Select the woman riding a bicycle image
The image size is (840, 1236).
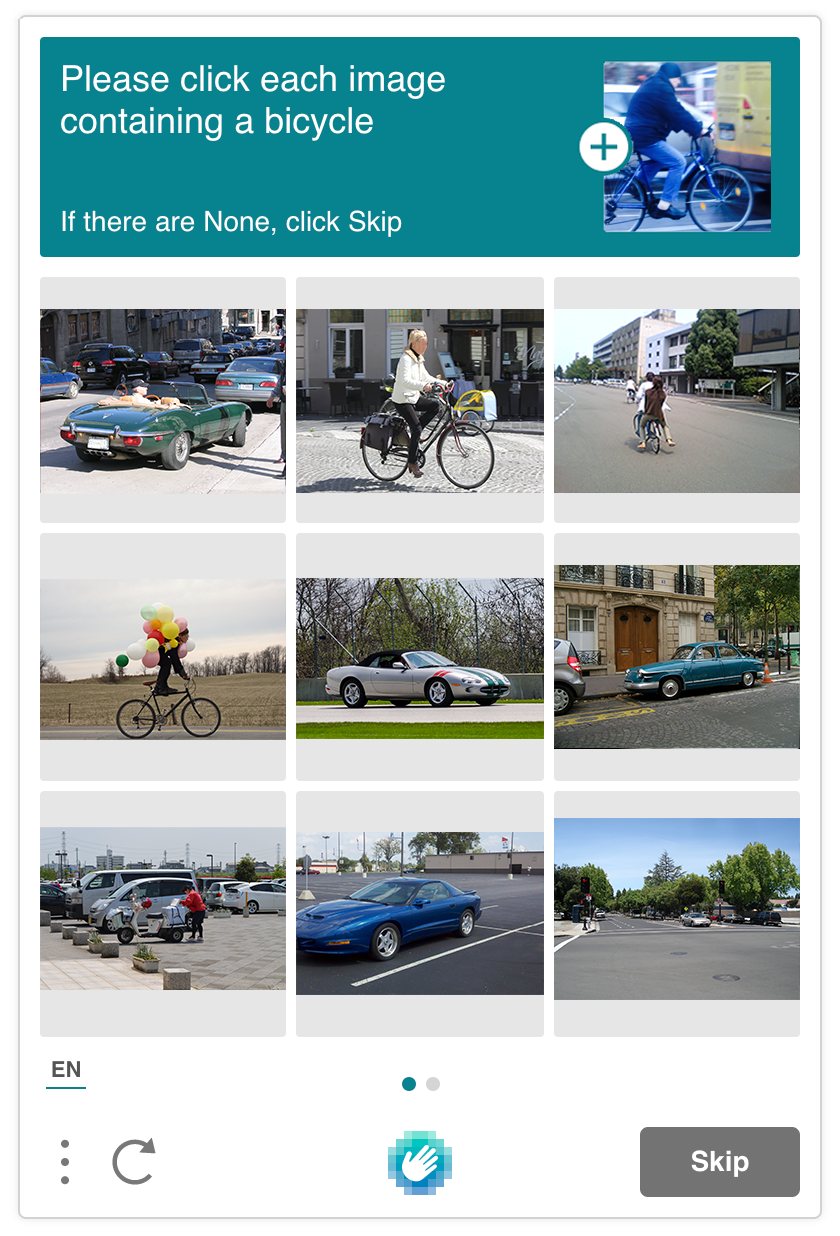point(420,400)
